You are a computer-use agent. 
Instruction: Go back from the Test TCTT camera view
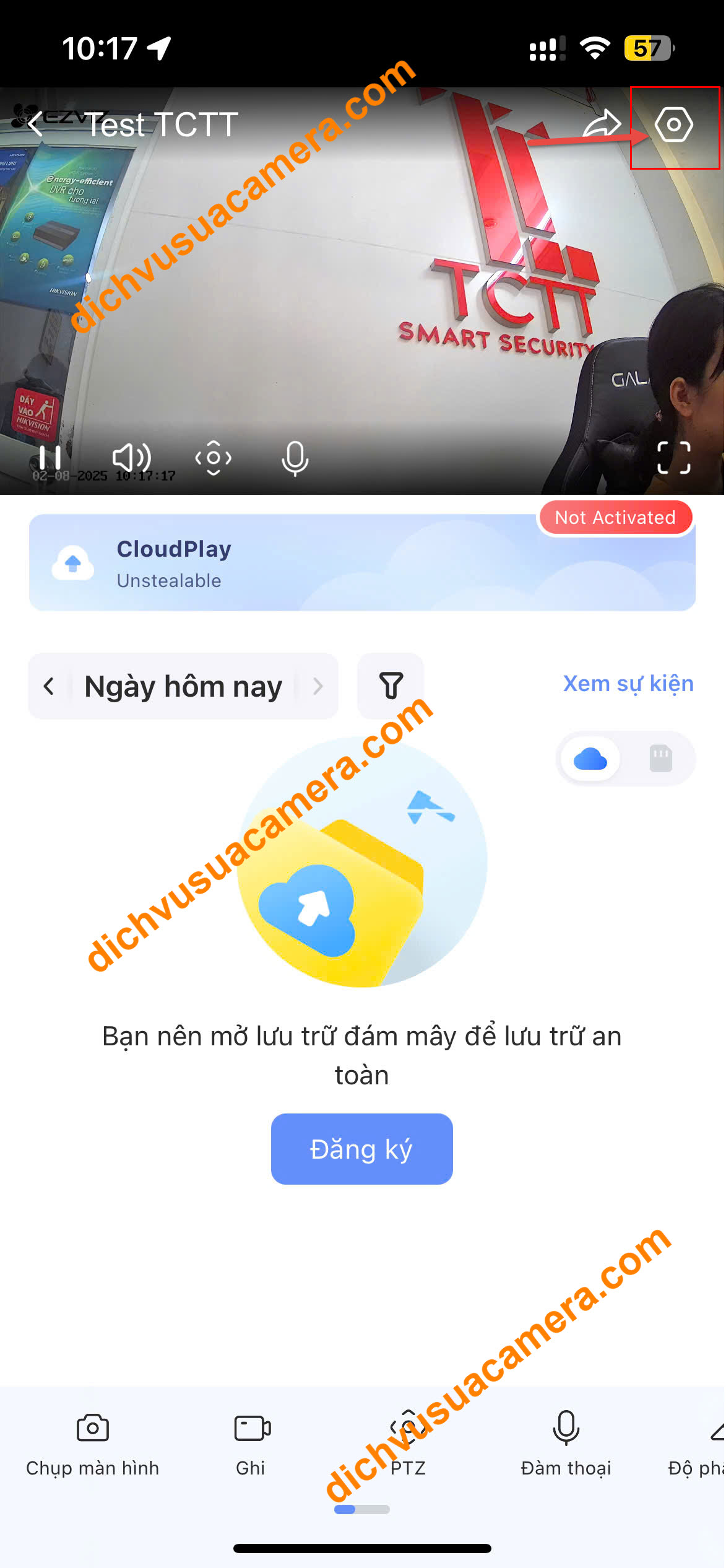coord(35,124)
